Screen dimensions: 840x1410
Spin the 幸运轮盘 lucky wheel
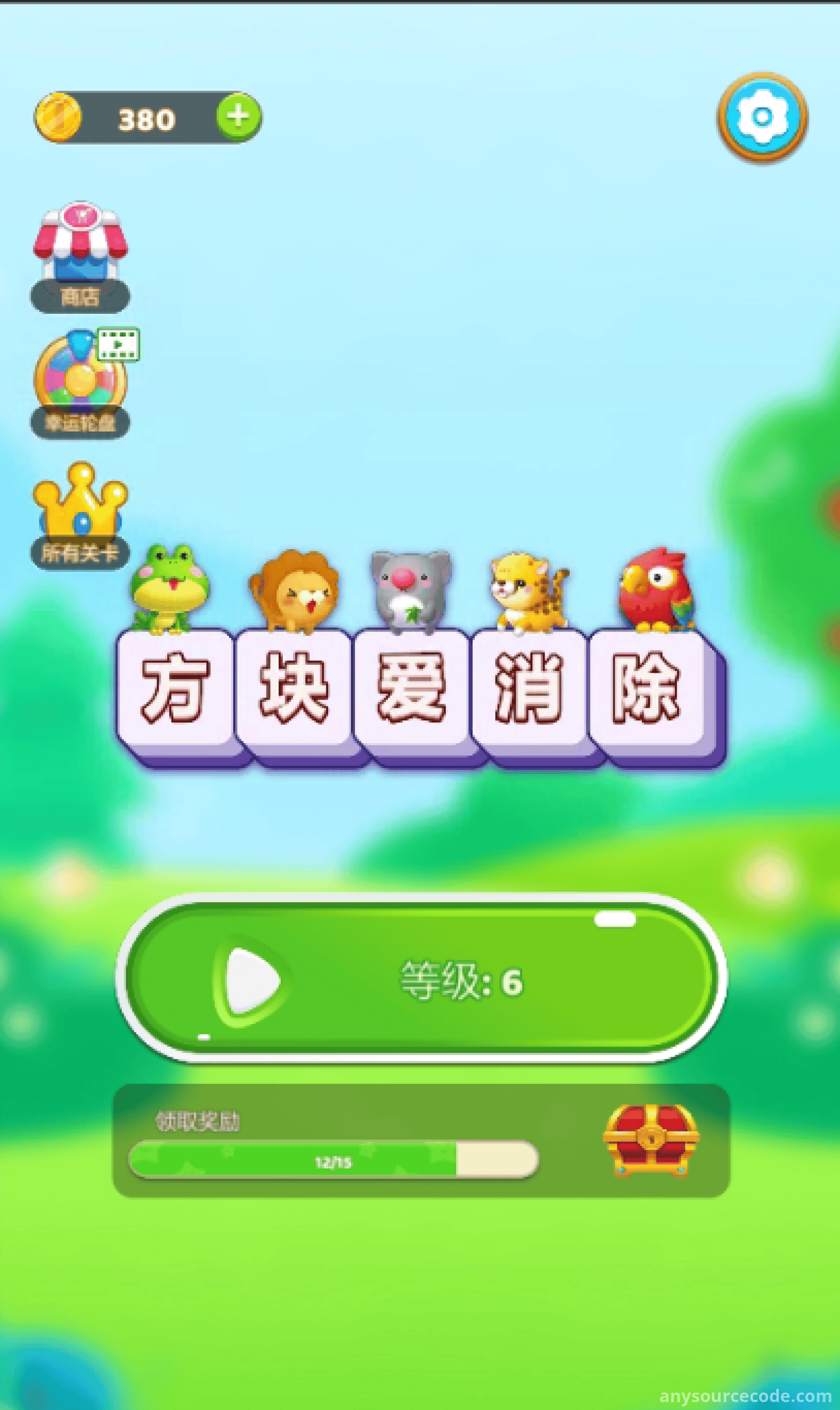pos(79,377)
